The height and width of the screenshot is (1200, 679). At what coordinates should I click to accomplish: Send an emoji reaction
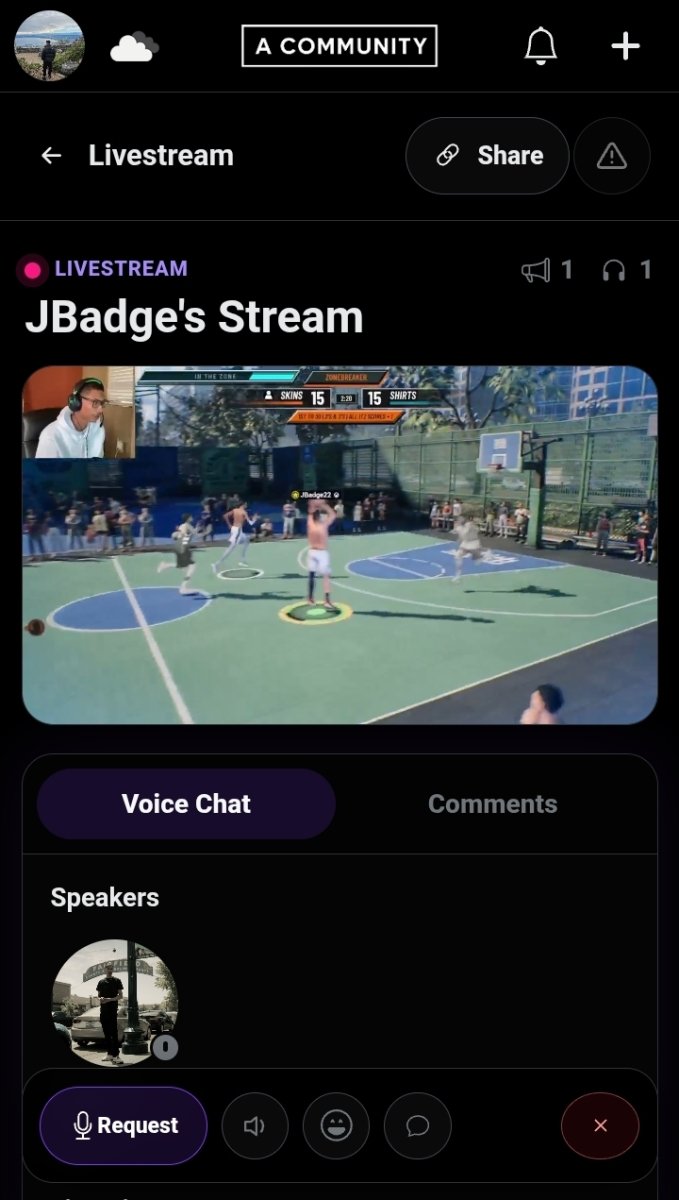click(336, 1126)
